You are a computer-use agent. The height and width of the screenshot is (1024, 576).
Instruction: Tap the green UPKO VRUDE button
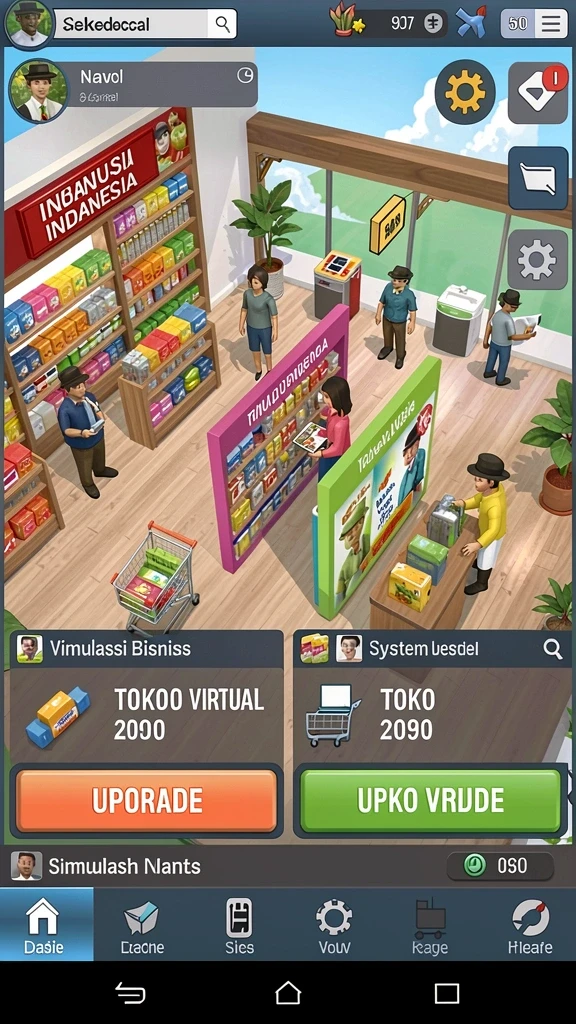[431, 800]
